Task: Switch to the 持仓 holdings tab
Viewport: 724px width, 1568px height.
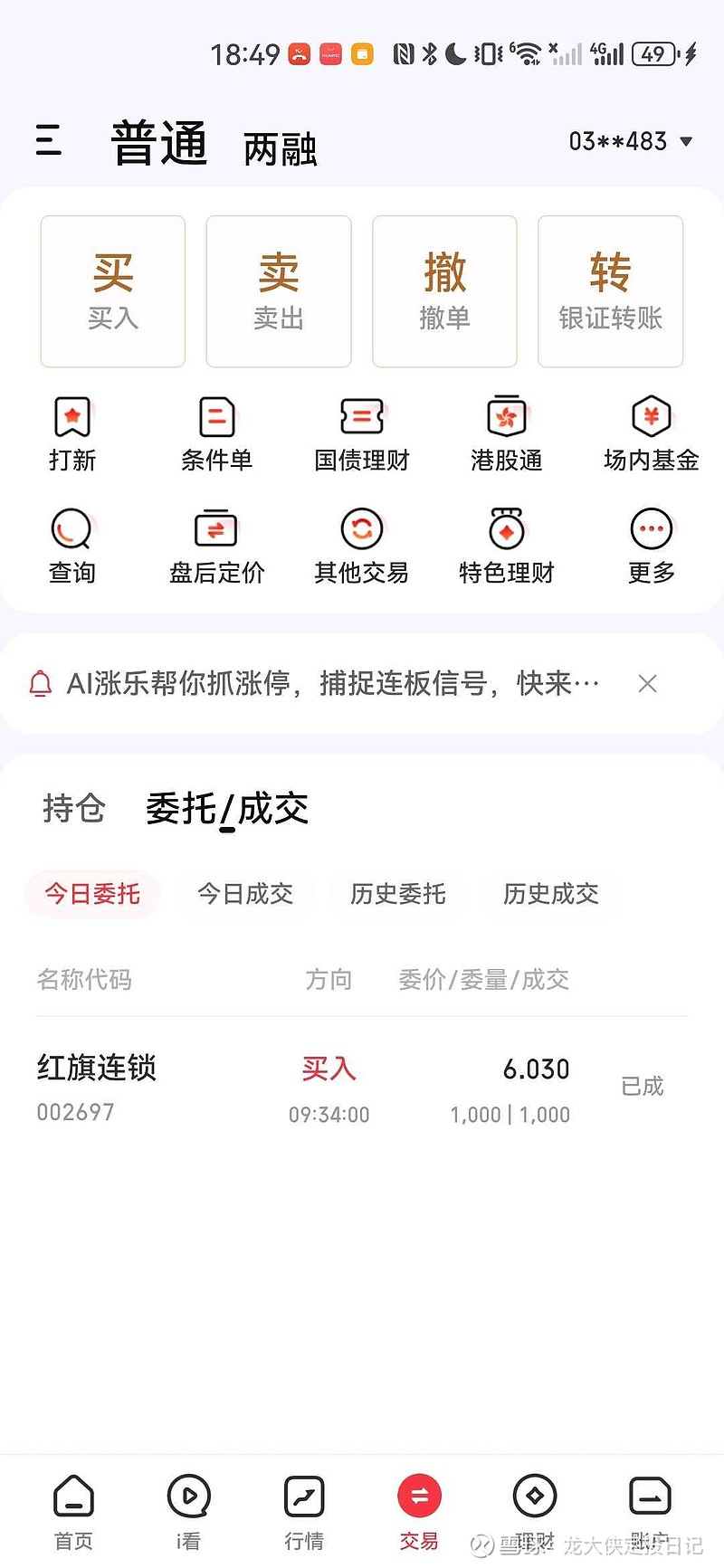Action: coord(73,810)
